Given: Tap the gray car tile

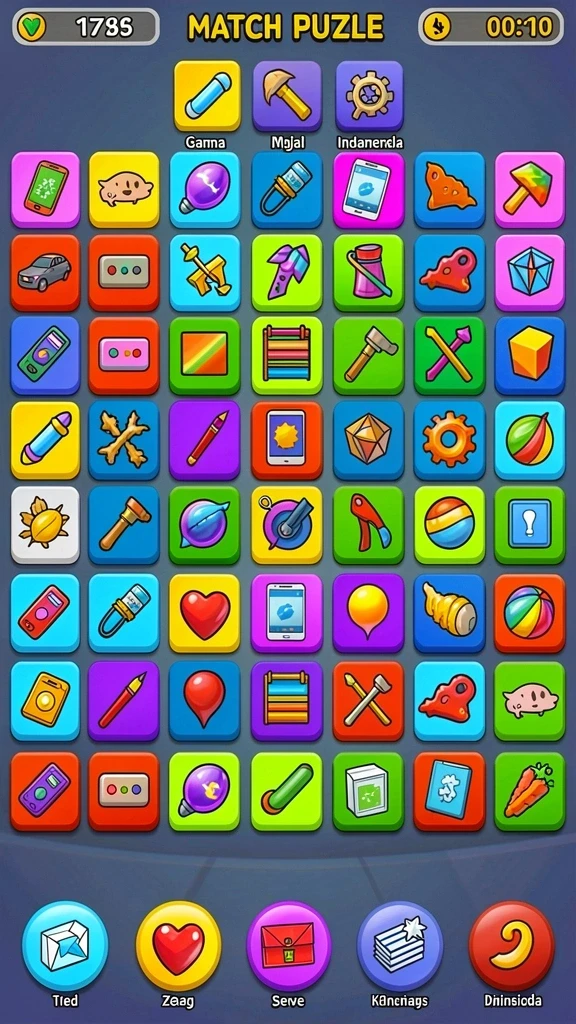Looking at the screenshot, I should (x=45, y=272).
